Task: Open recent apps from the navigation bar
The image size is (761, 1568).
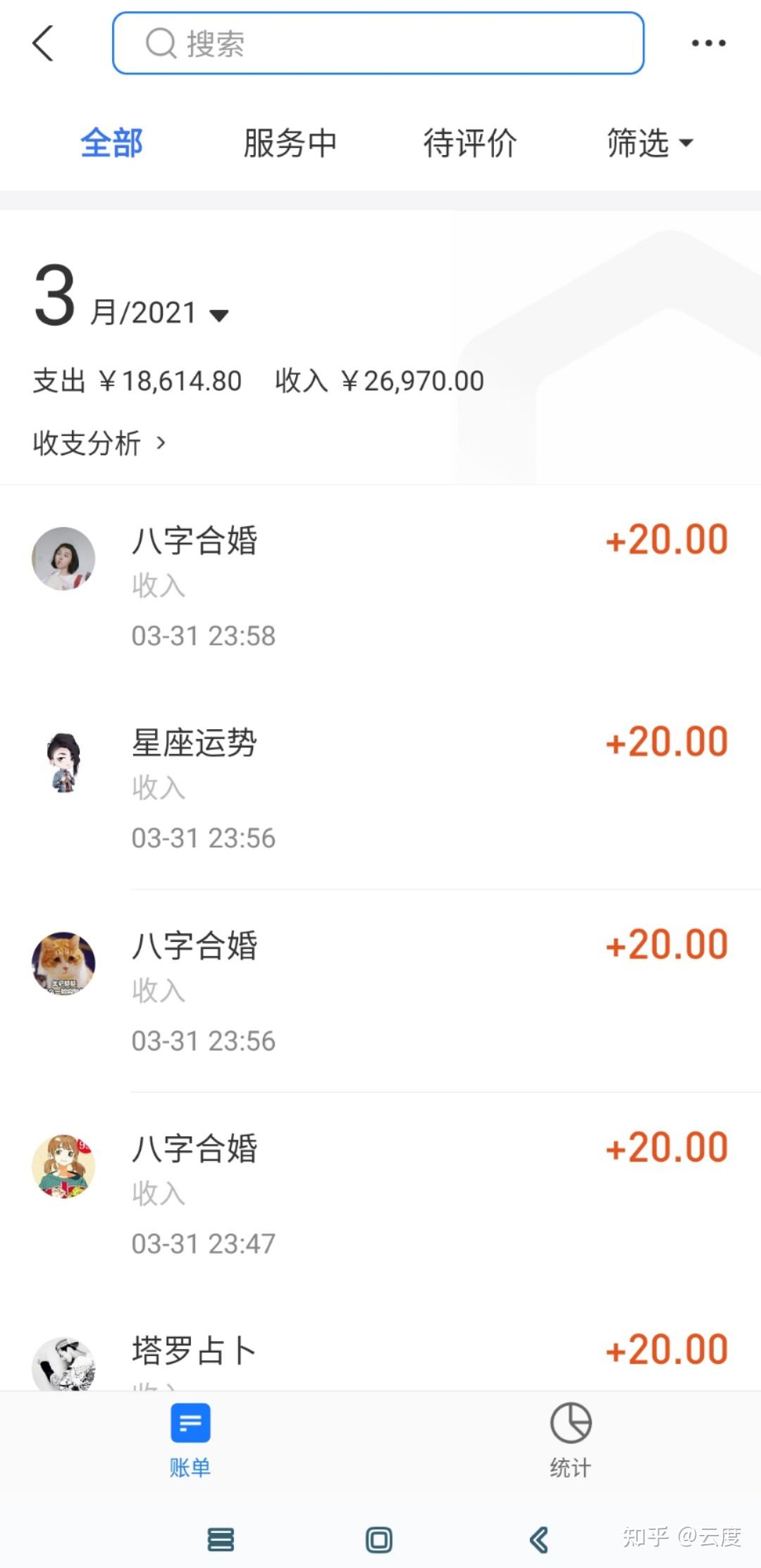Action: tap(221, 1540)
